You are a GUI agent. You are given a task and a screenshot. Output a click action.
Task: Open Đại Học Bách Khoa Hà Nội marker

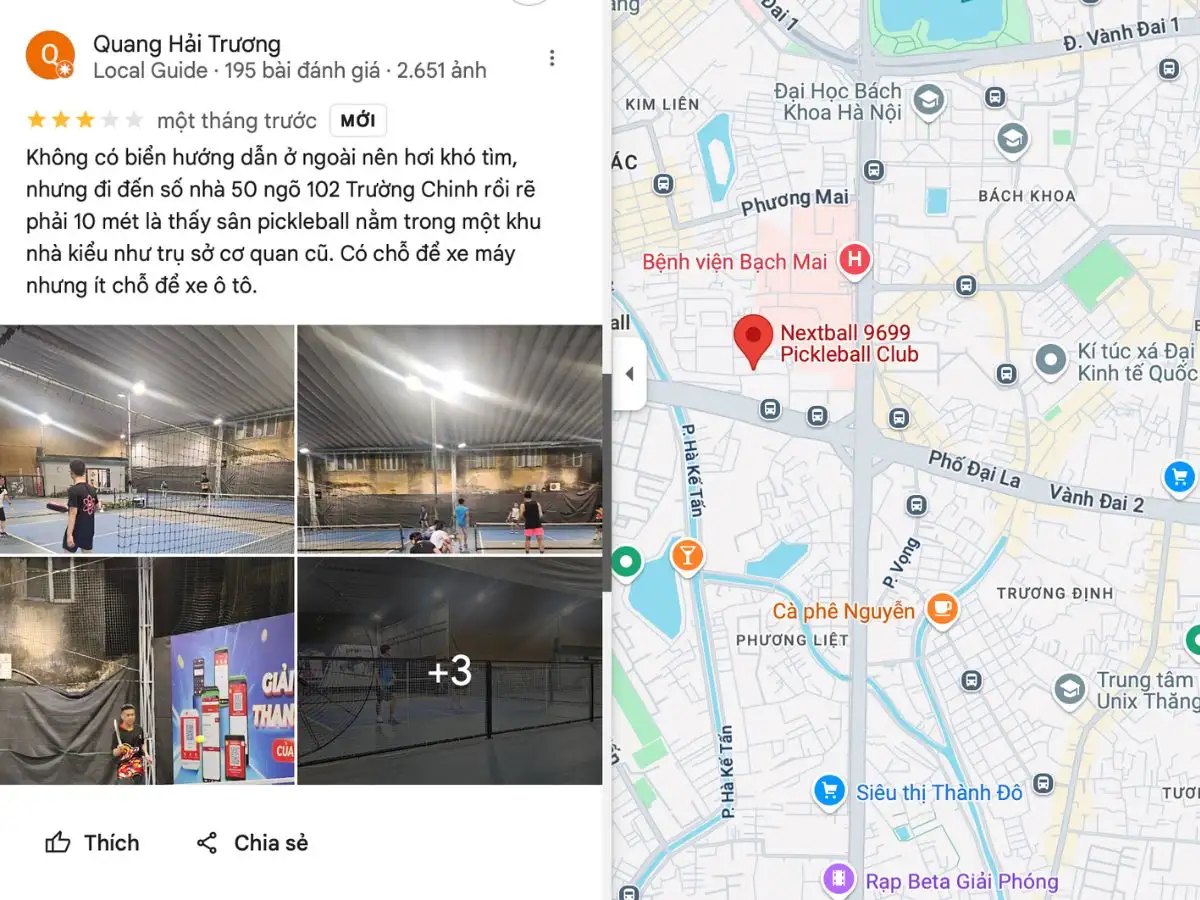coord(929,99)
